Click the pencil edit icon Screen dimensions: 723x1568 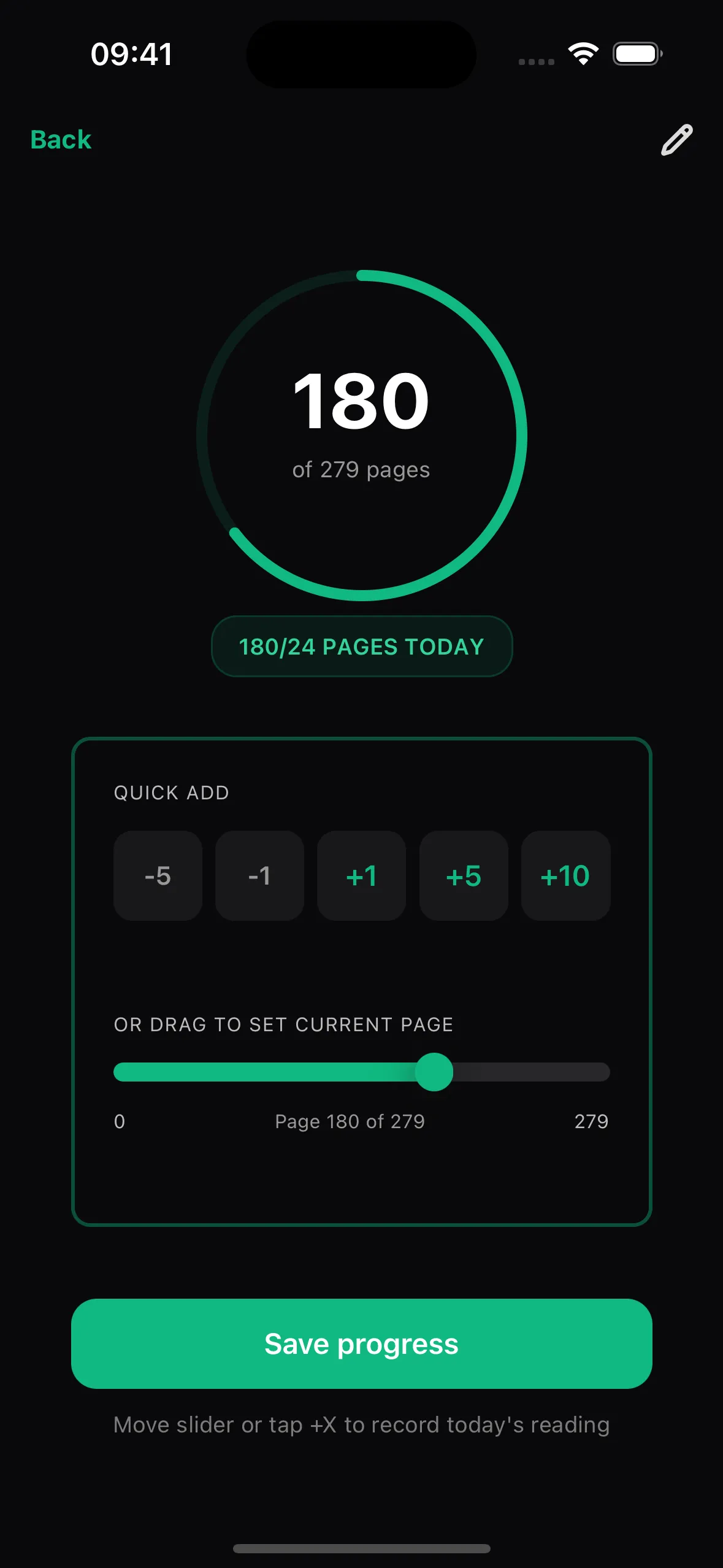click(x=677, y=139)
